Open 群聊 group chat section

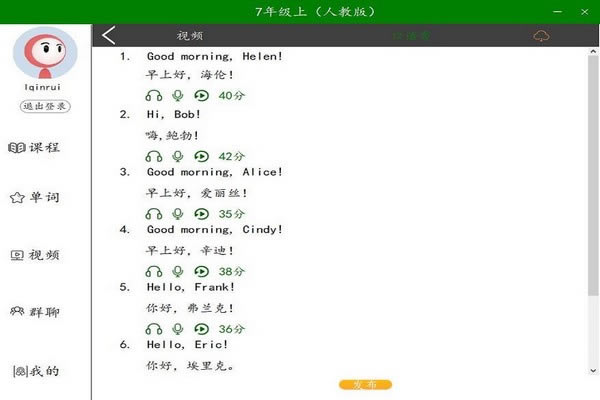tap(35, 312)
